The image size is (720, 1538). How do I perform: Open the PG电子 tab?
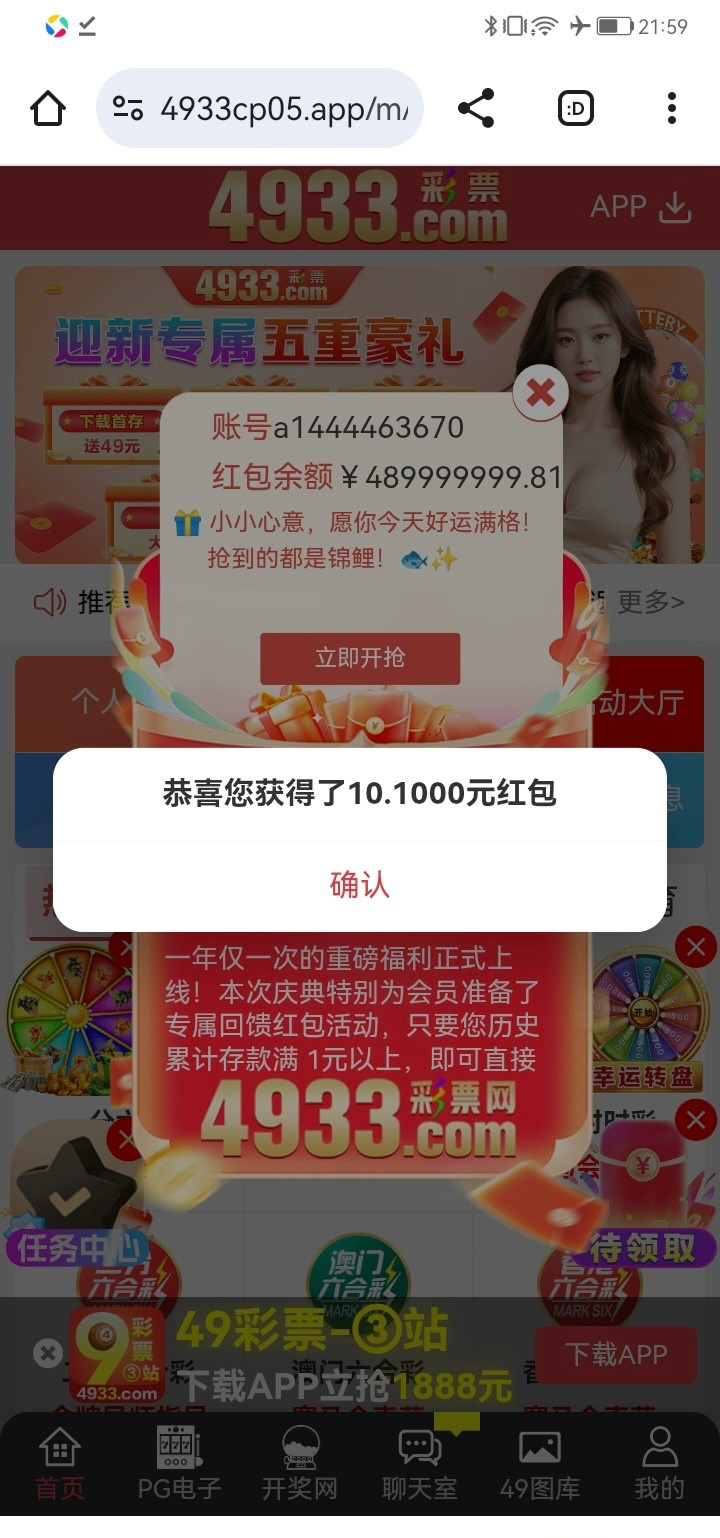[180, 1464]
